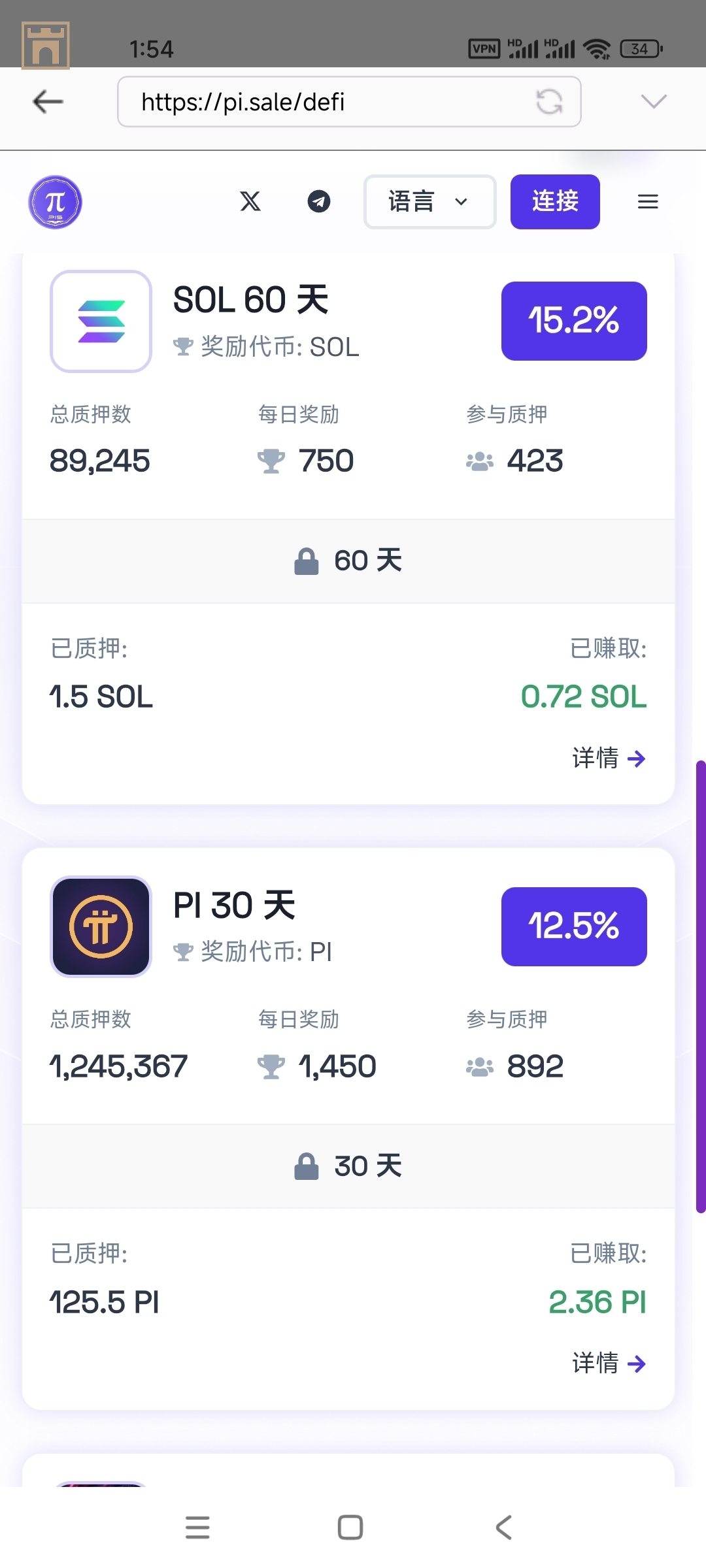Expand the browser chevron dropdown
Screen dimensions: 706x1568
(653, 101)
